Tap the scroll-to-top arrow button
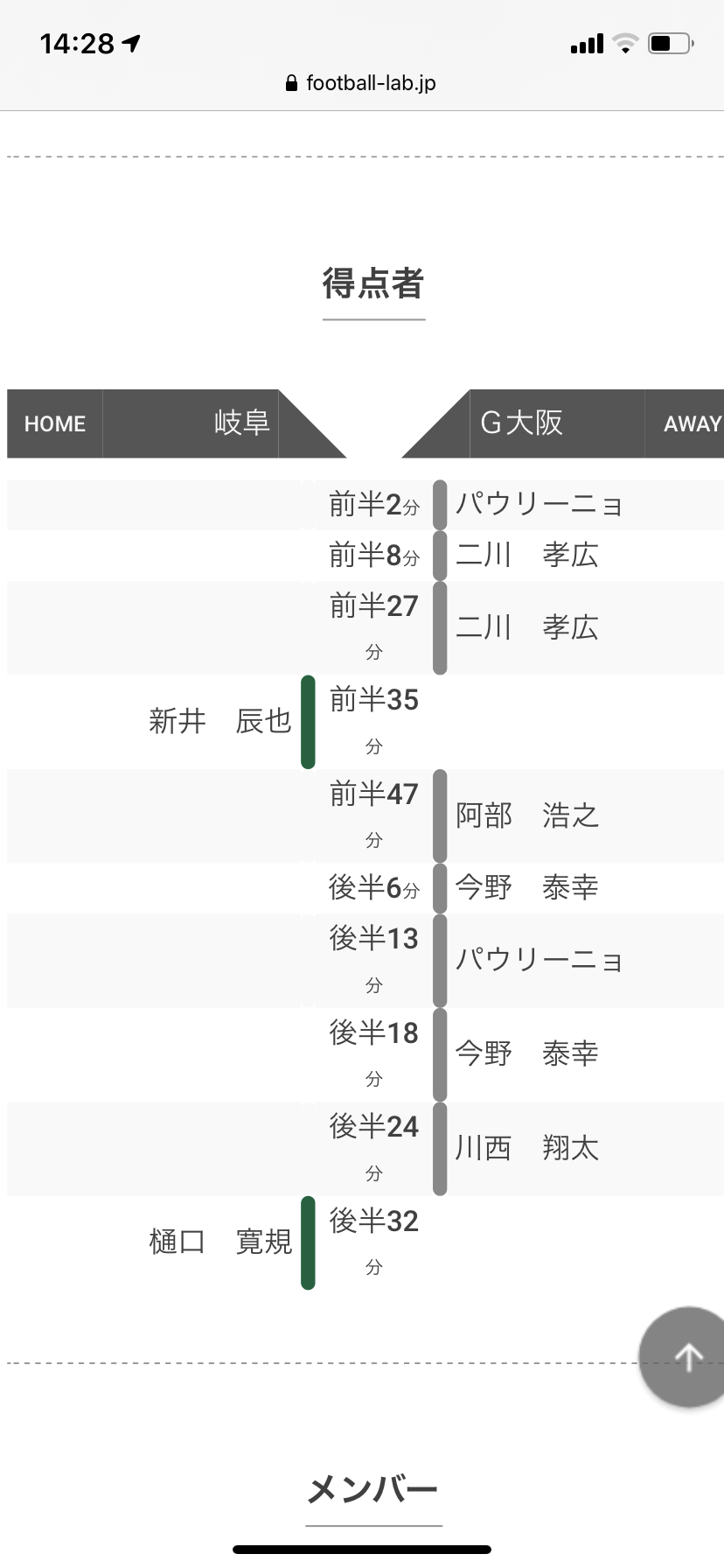Image resolution: width=724 pixels, height=1568 pixels. [x=687, y=1355]
